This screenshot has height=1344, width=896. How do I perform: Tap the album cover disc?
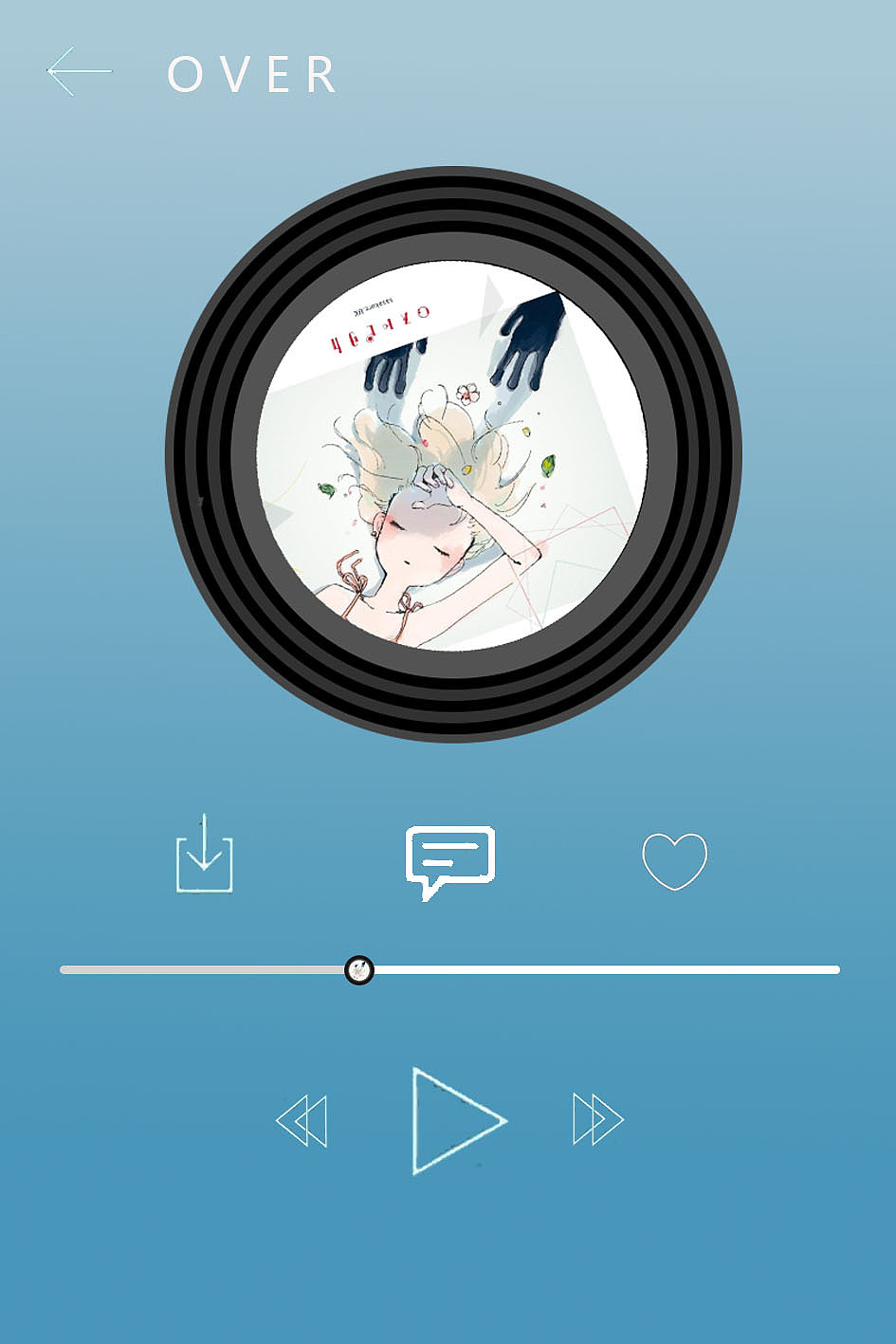point(453,455)
